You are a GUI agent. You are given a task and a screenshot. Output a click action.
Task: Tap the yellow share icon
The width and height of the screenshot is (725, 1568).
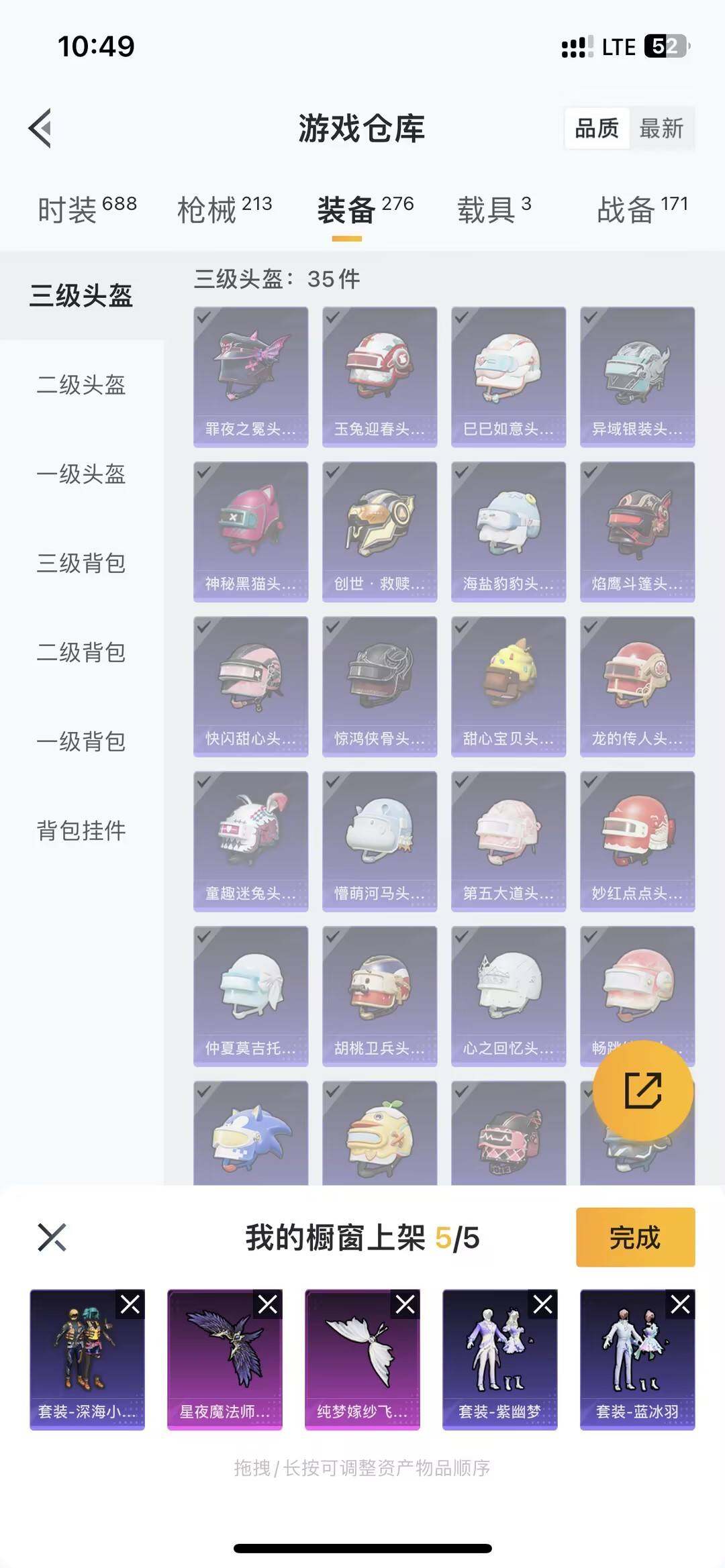click(643, 1092)
